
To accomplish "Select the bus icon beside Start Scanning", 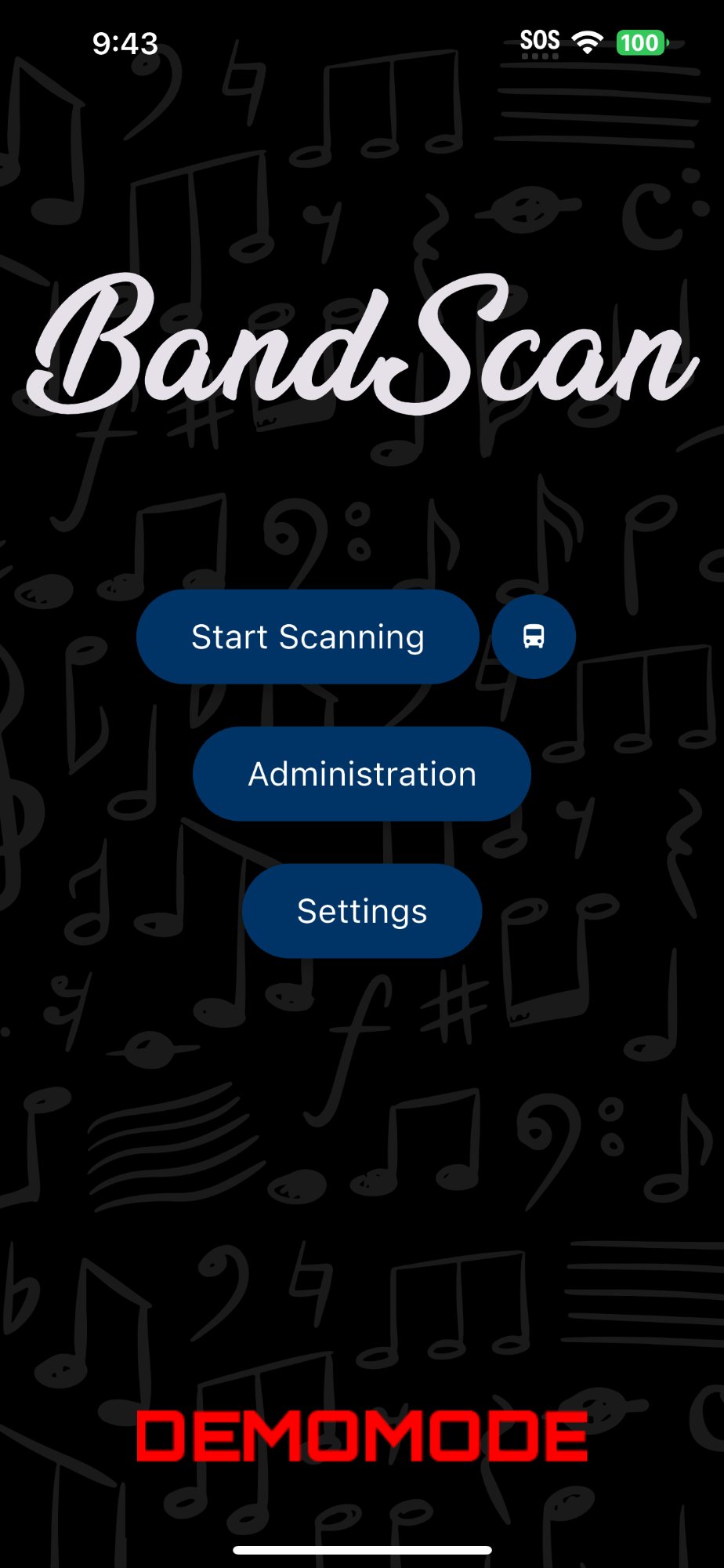I will coord(534,636).
